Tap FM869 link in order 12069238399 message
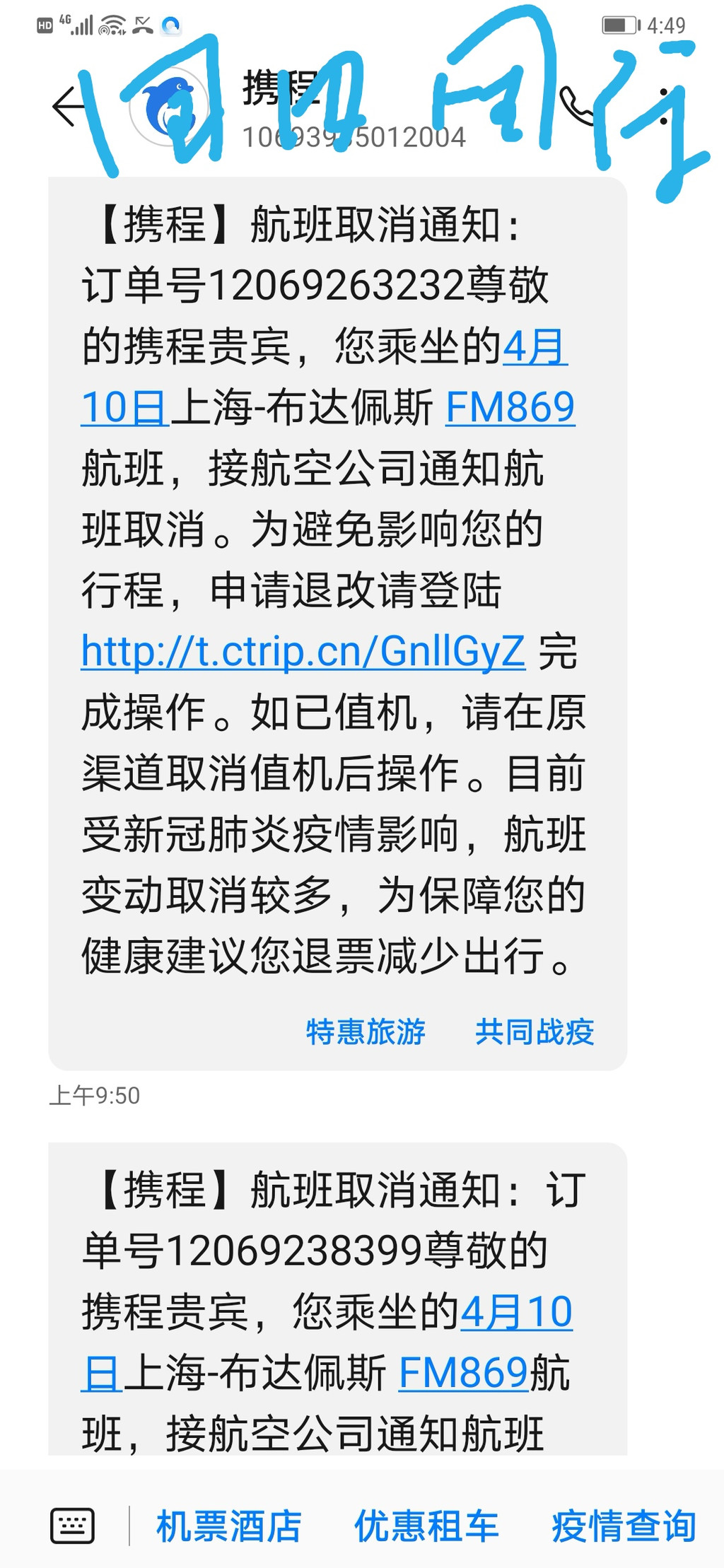This screenshot has width=724, height=1568. point(463,1373)
